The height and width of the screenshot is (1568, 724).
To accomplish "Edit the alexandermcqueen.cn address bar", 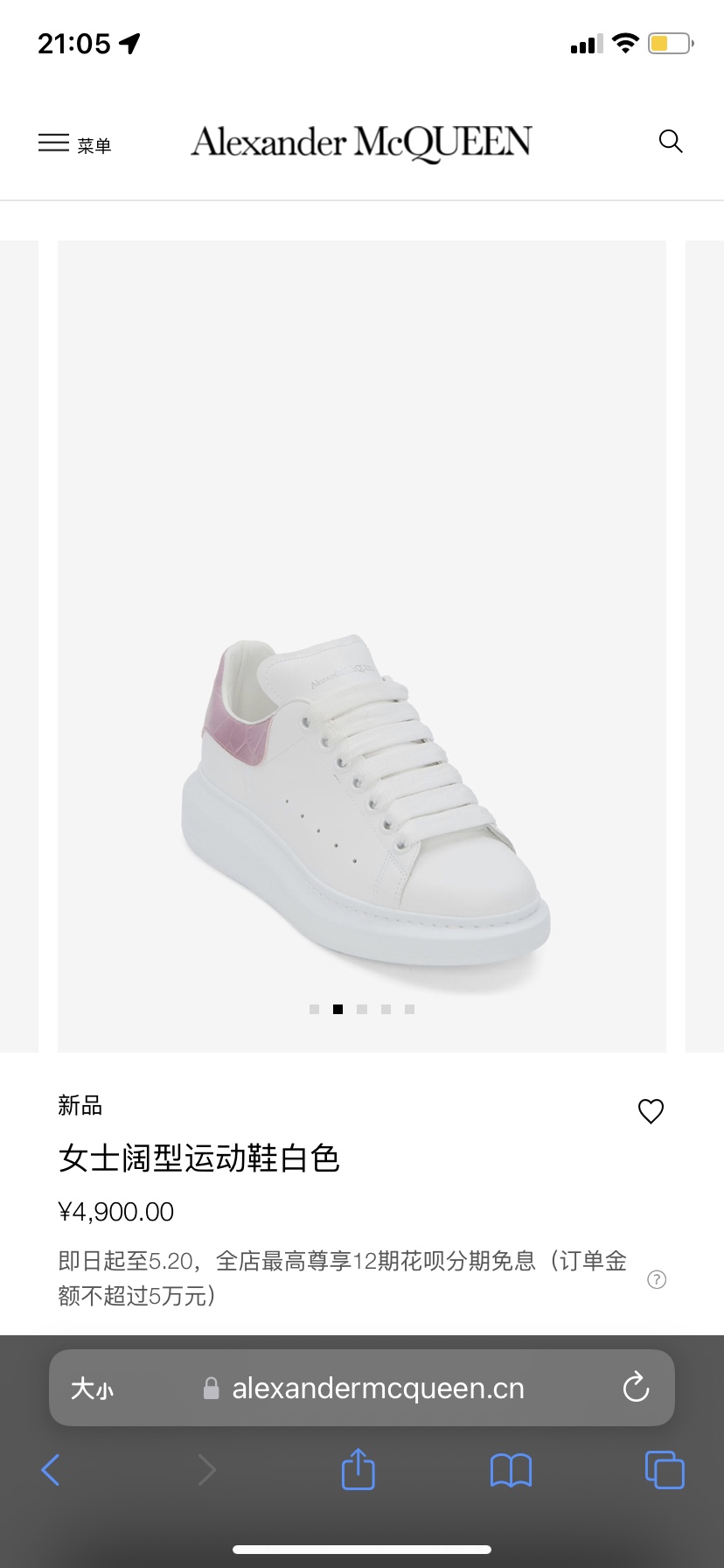I will click(376, 1389).
